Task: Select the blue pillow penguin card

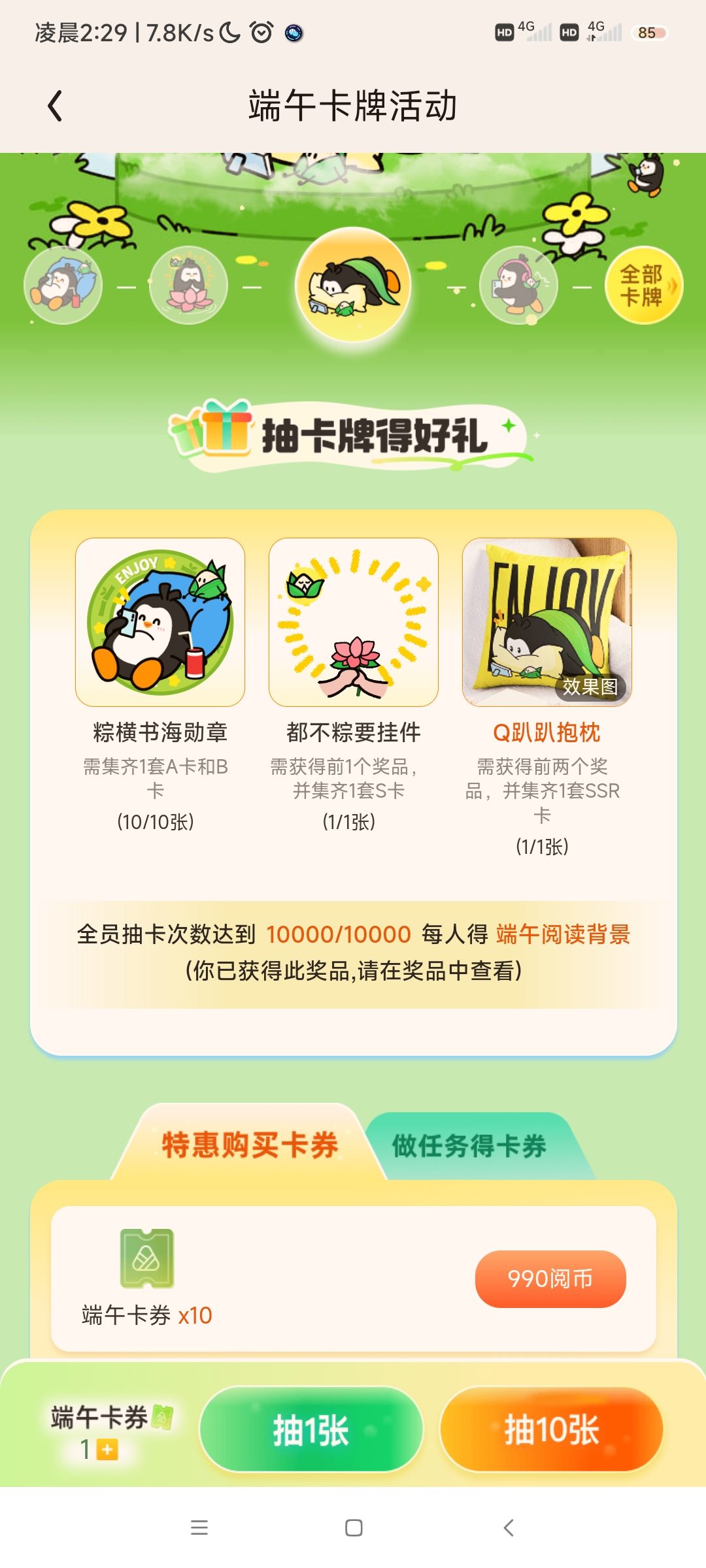Action: click(x=63, y=286)
